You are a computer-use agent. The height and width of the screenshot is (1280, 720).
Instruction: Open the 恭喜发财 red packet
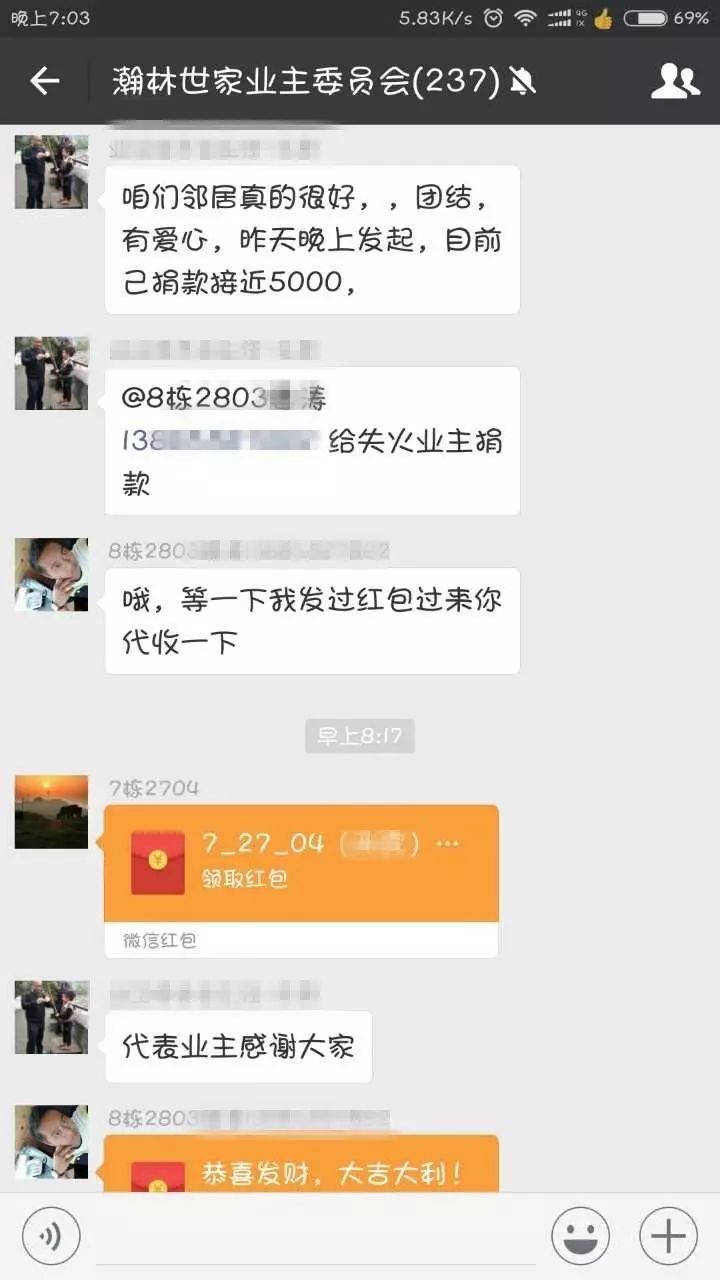(x=301, y=1166)
